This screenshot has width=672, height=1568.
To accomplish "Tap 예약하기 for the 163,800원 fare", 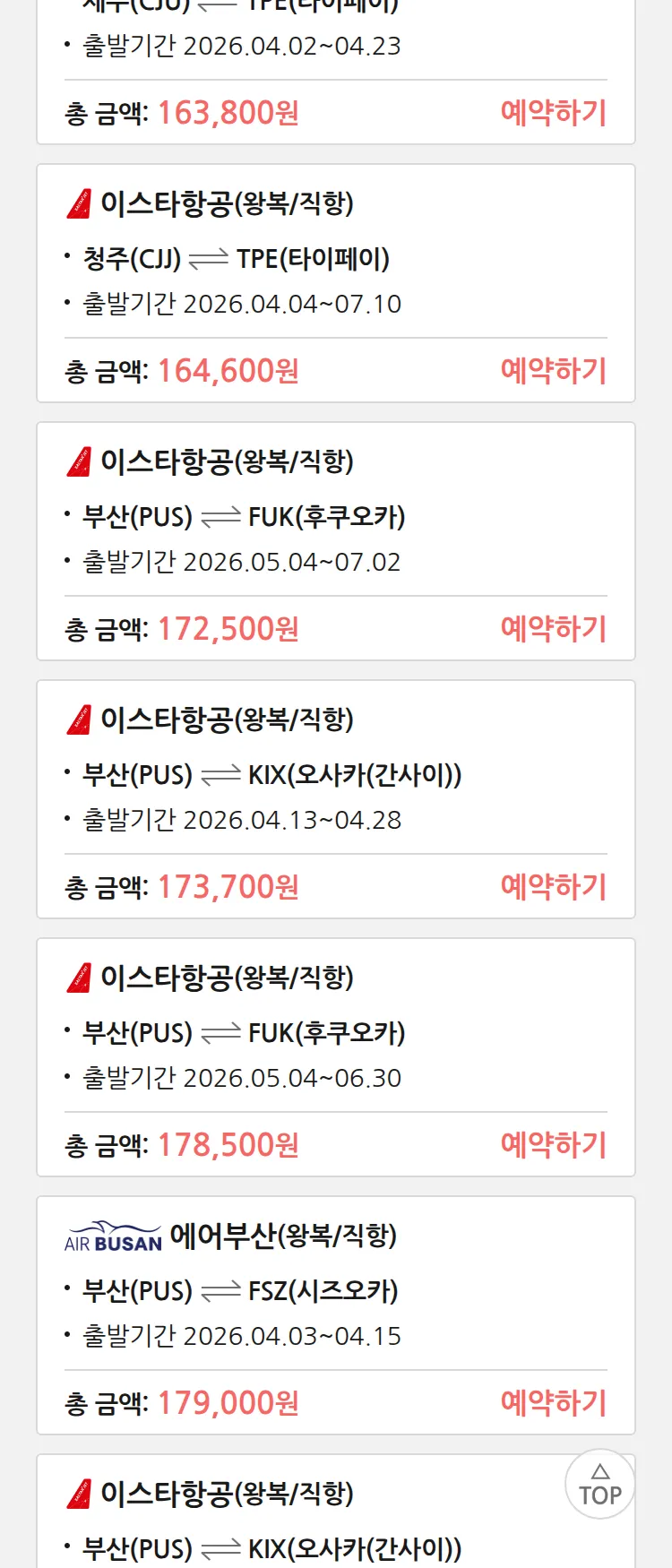I will pos(553,113).
